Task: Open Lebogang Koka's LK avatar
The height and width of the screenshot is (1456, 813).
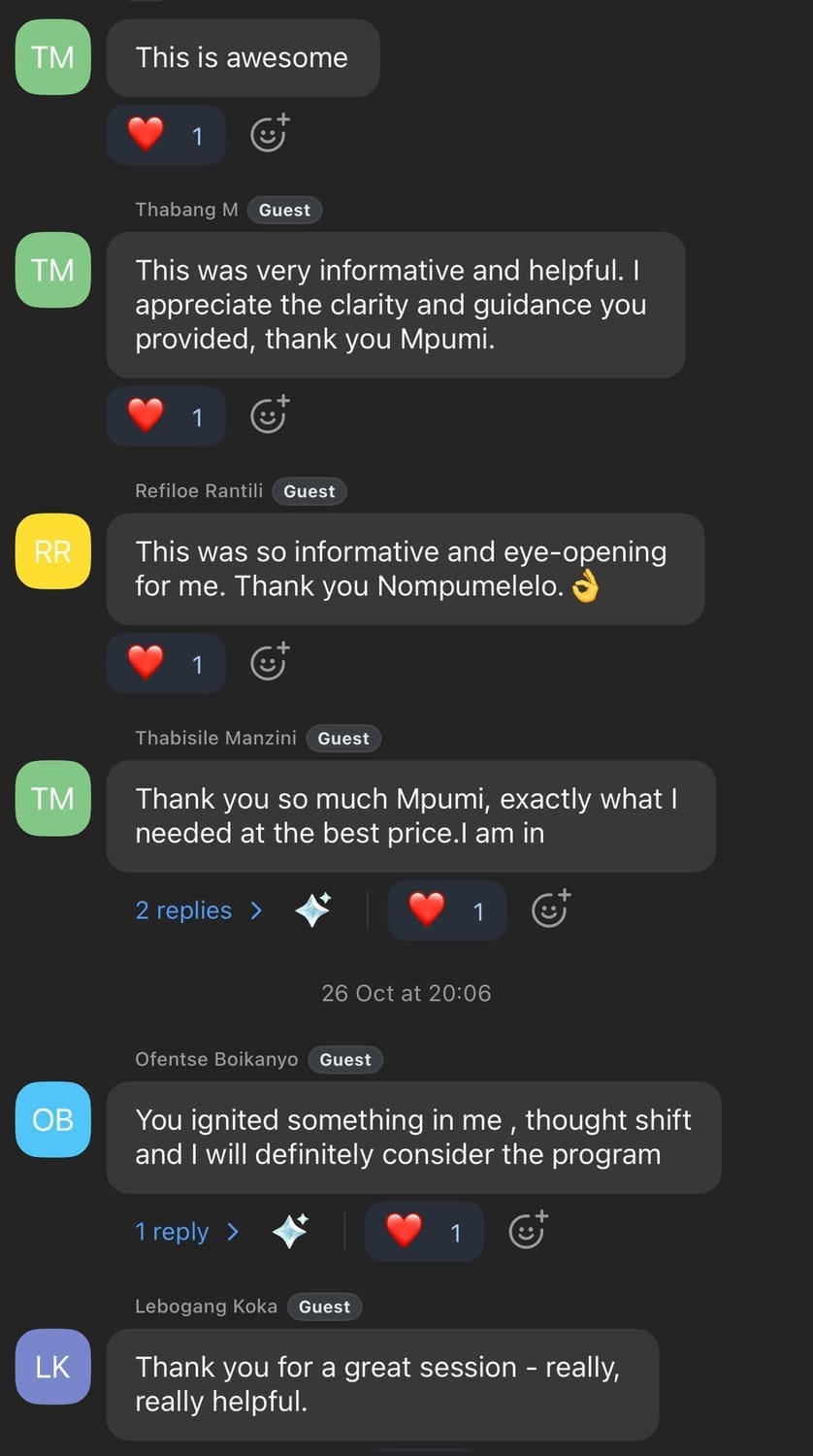Action: coord(53,1367)
